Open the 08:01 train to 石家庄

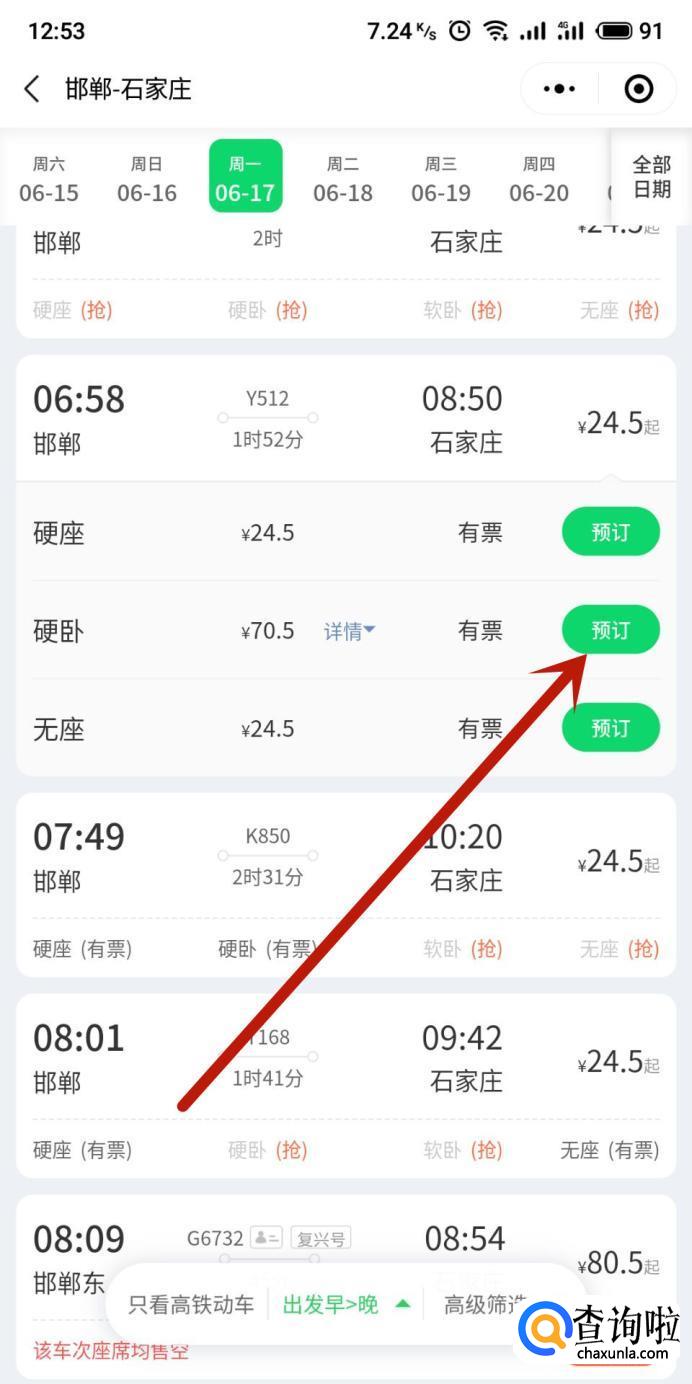345,1060
